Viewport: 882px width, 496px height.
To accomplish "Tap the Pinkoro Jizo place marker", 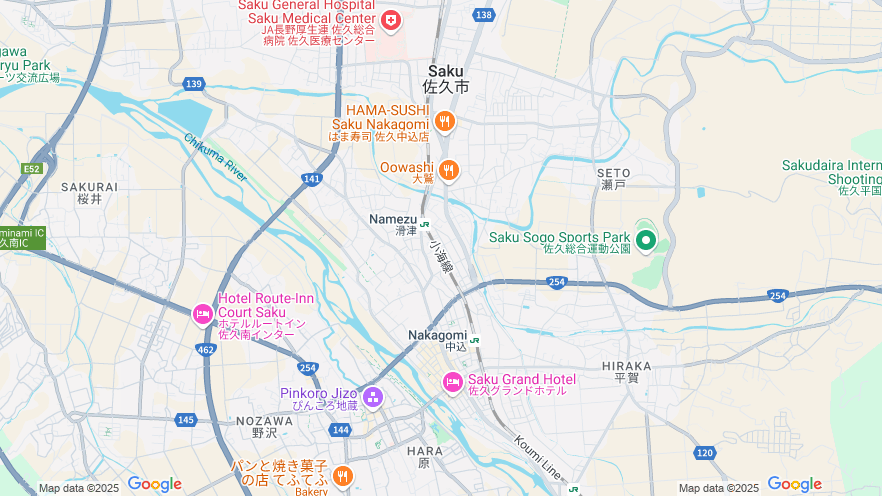I will tap(373, 398).
